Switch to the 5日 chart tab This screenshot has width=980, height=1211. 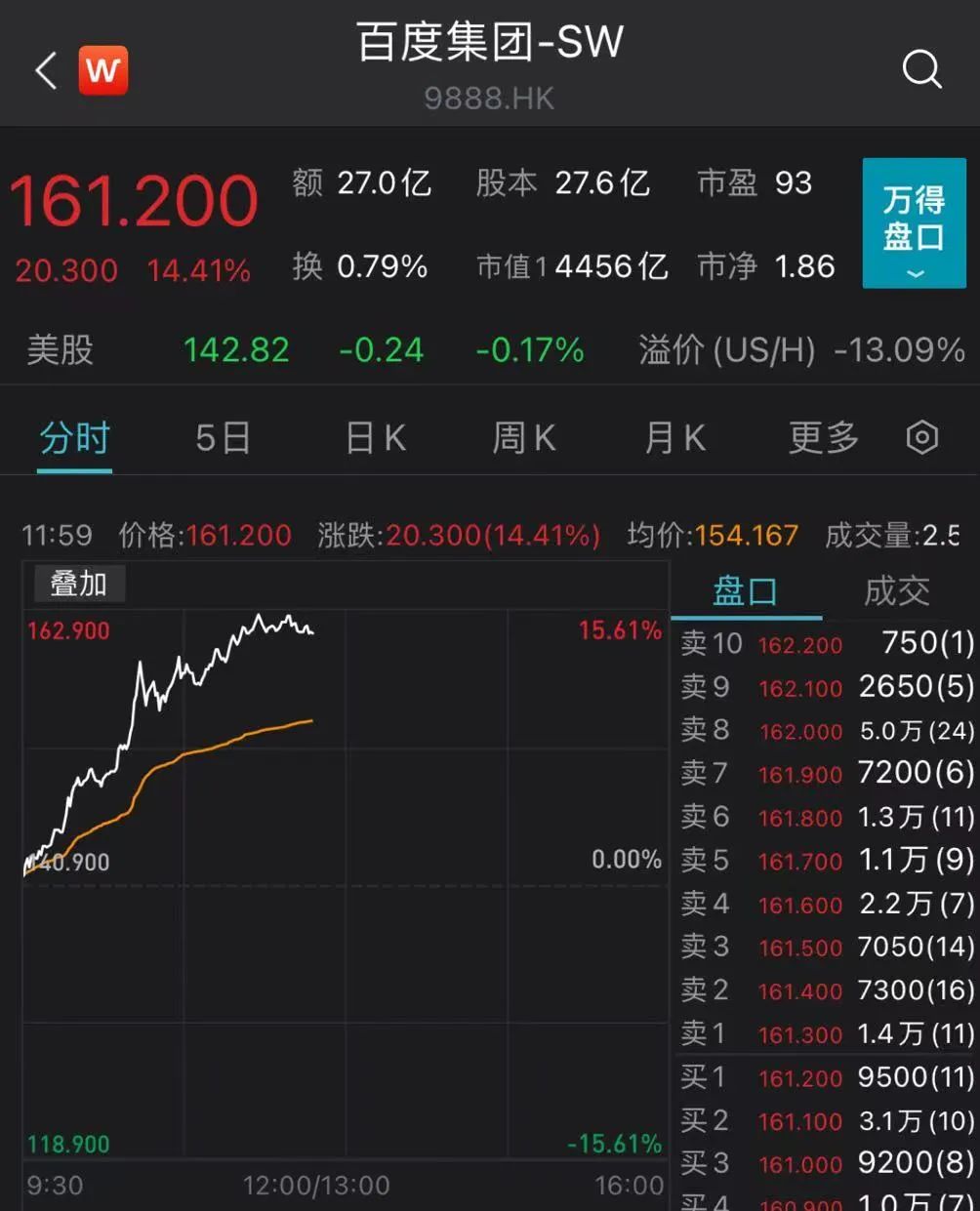click(x=223, y=438)
